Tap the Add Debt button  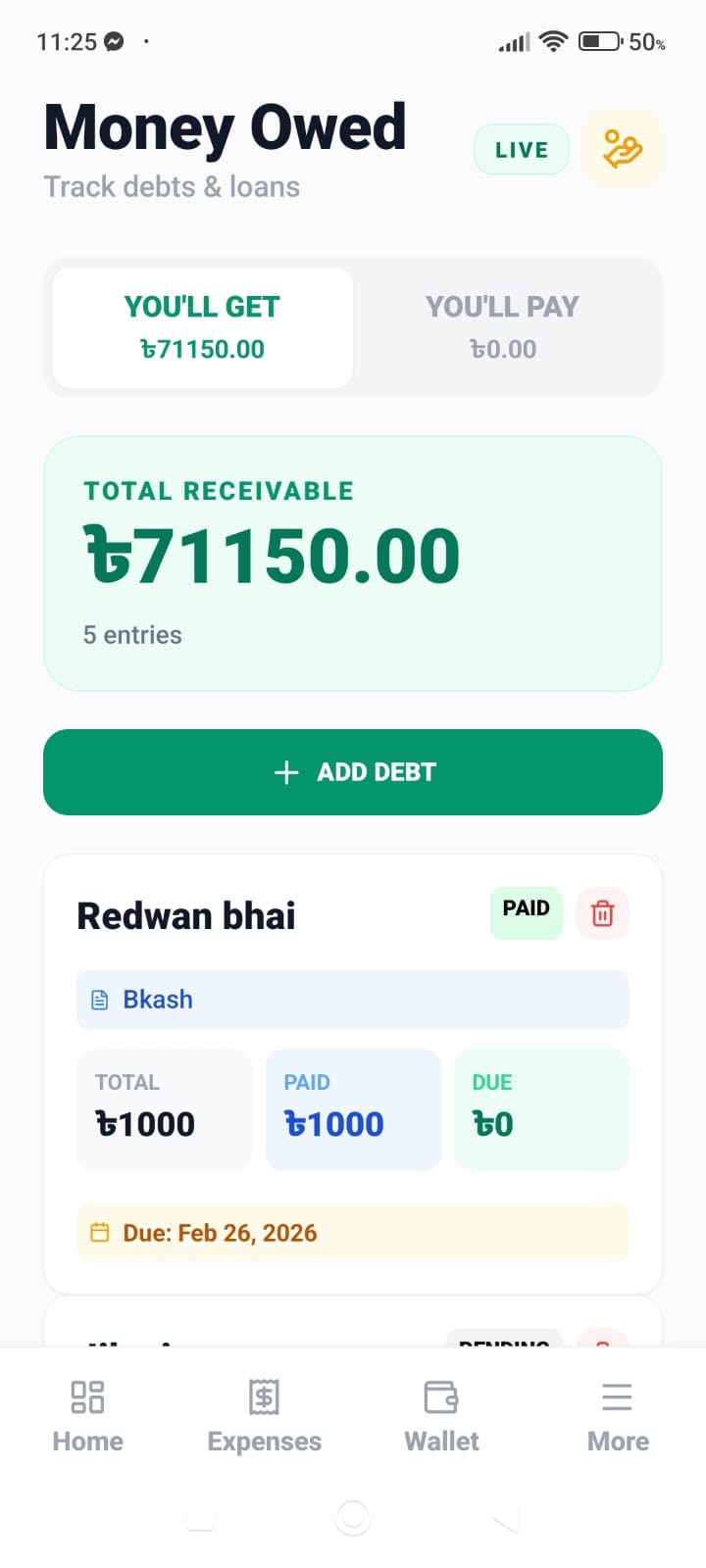tap(353, 772)
